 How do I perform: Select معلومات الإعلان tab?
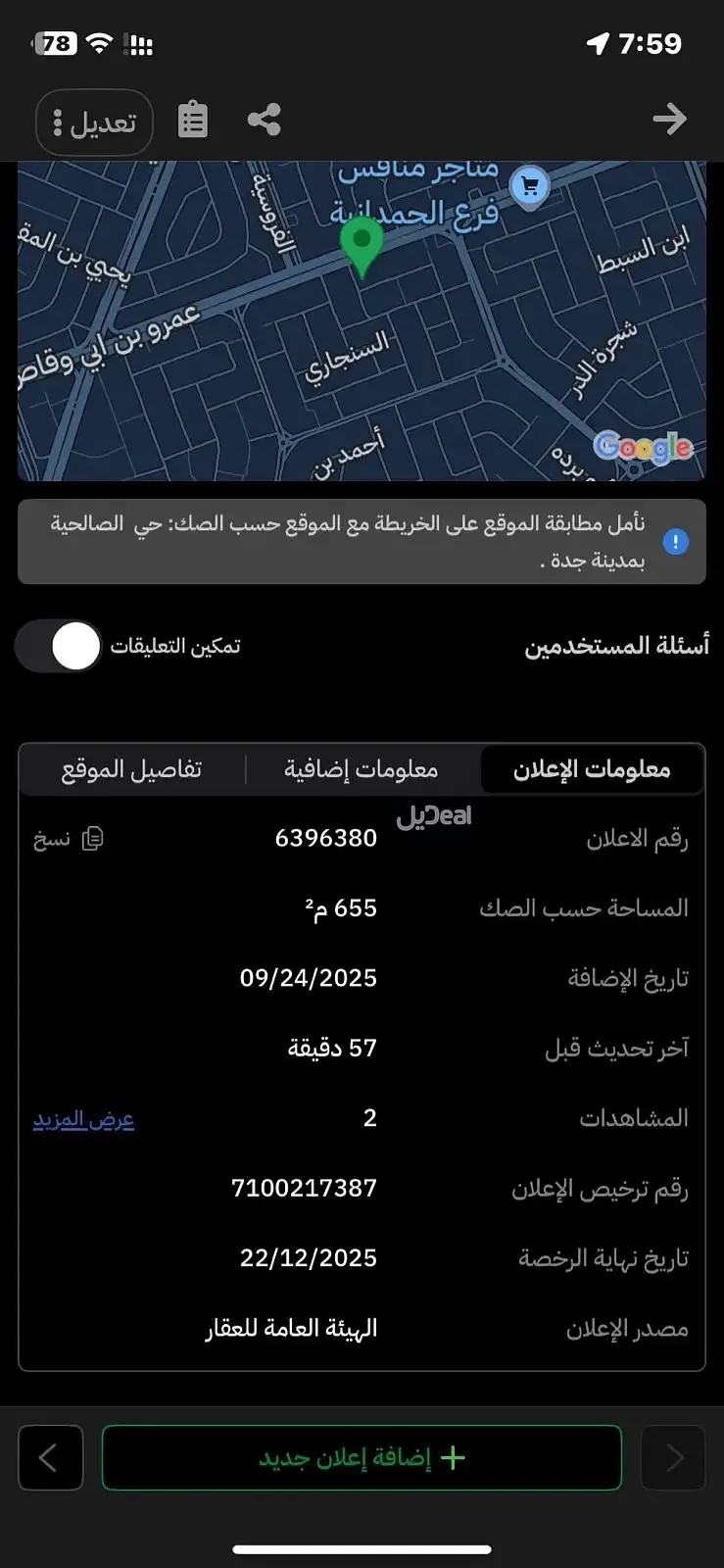[592, 769]
